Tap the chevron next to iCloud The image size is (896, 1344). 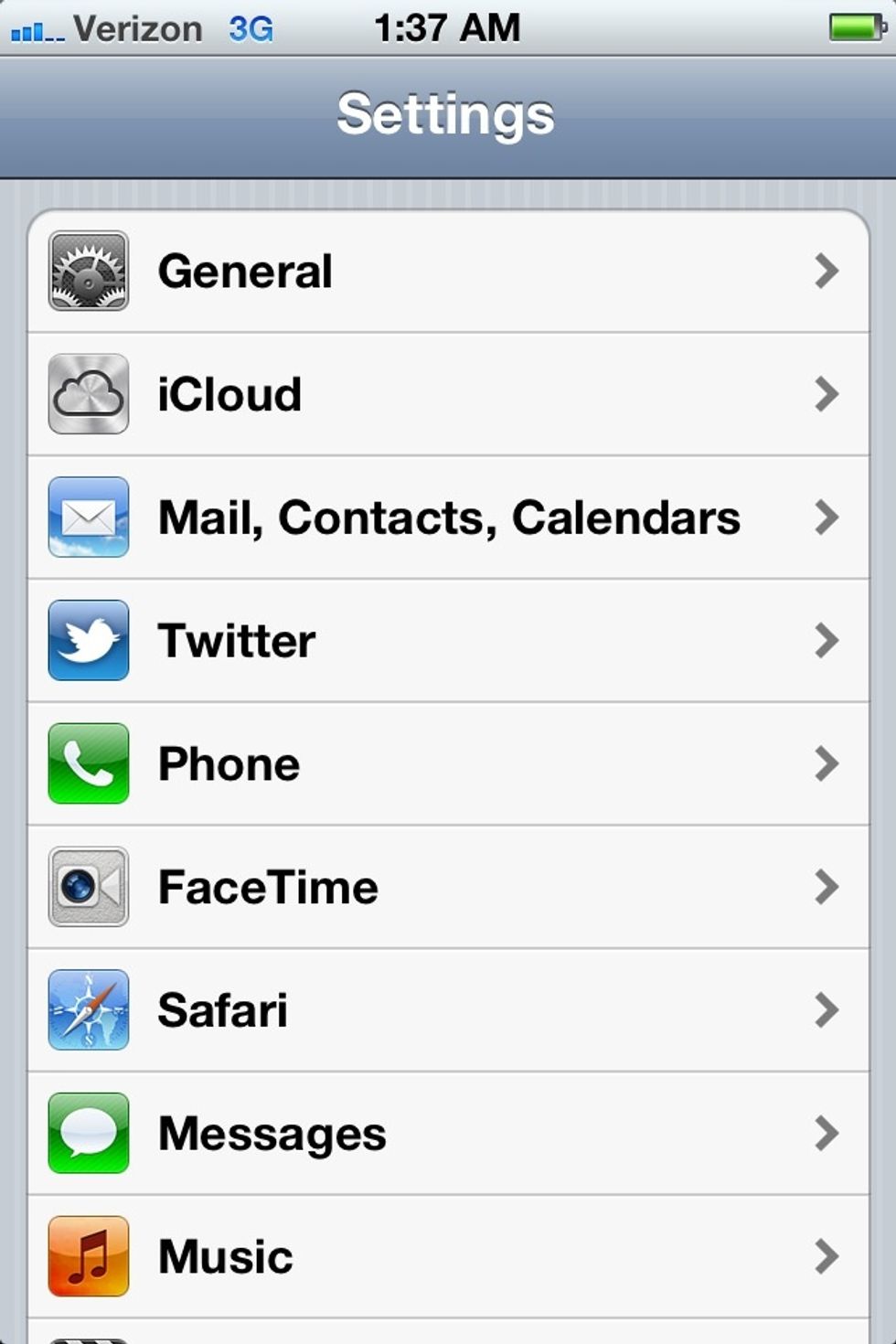coord(827,394)
